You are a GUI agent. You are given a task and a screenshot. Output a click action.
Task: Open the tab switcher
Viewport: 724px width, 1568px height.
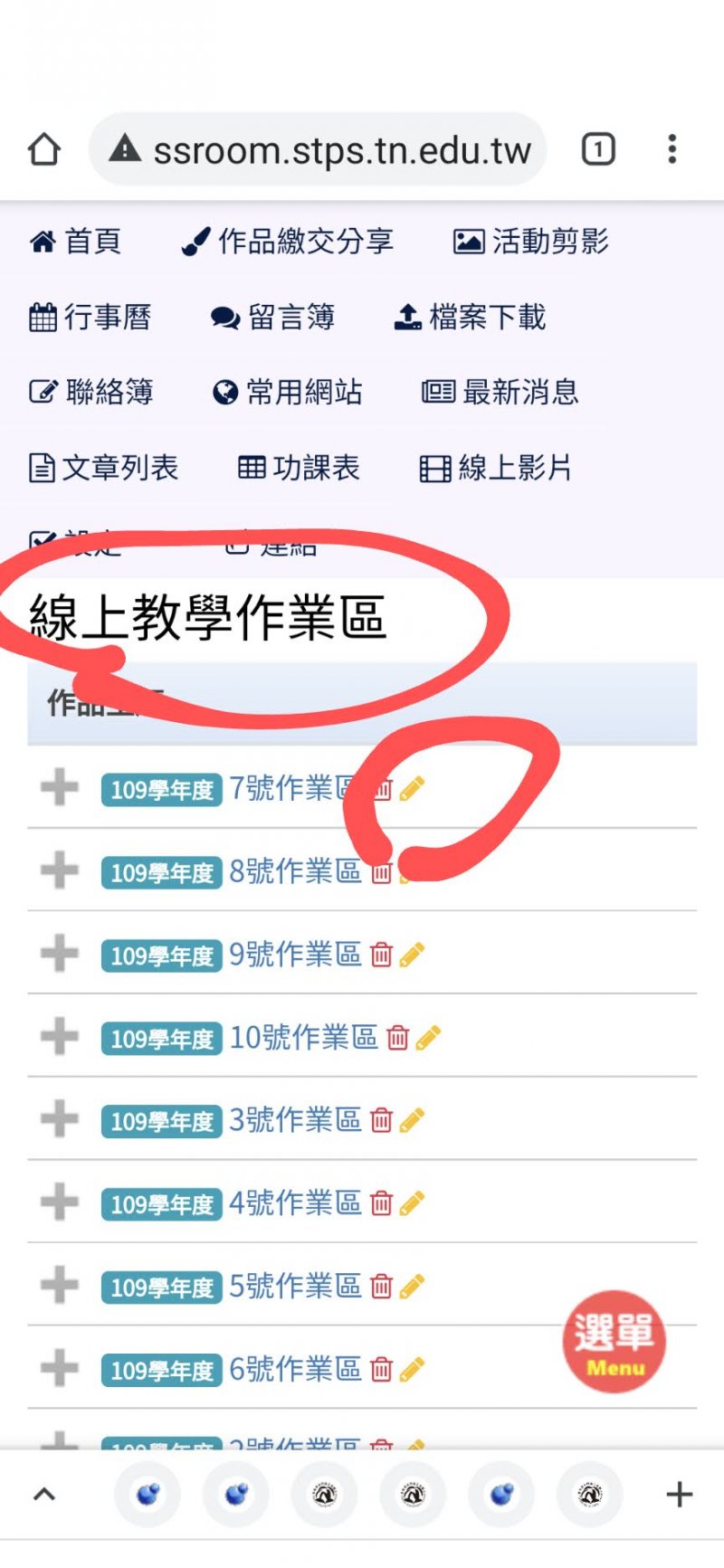[x=597, y=149]
